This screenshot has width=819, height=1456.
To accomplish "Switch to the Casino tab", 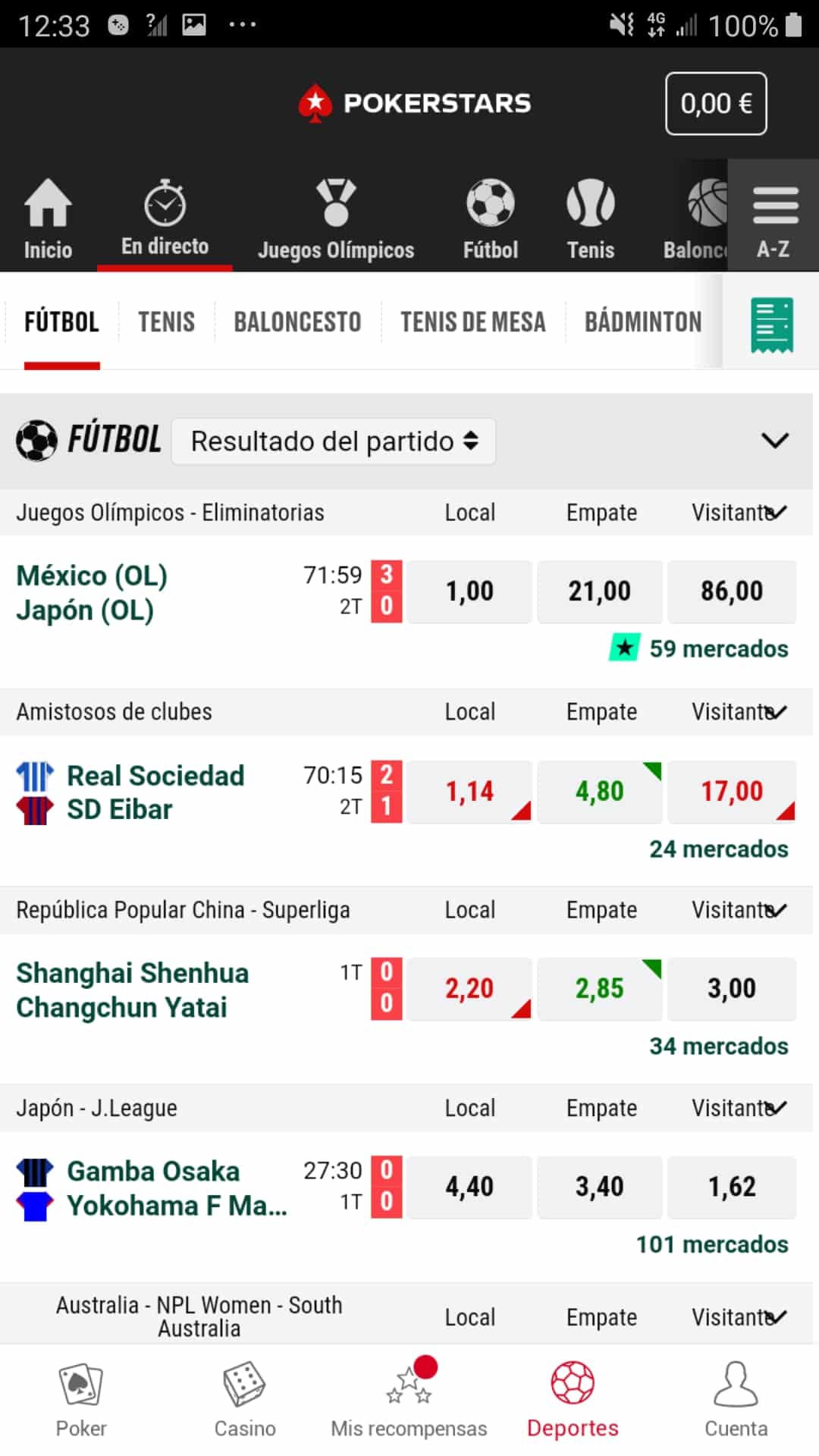I will coord(244,1398).
